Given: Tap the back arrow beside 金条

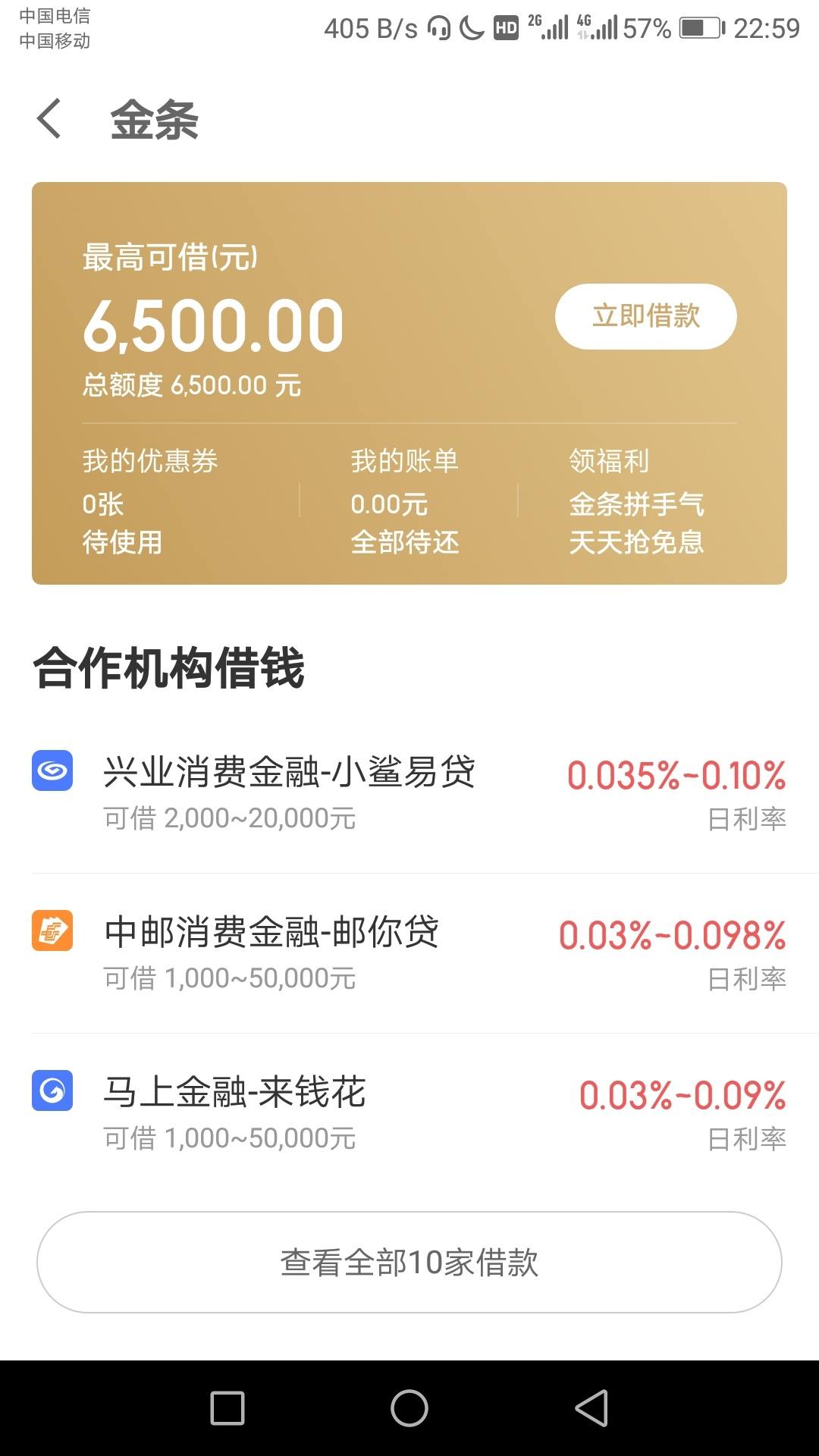Looking at the screenshot, I should click(x=48, y=120).
